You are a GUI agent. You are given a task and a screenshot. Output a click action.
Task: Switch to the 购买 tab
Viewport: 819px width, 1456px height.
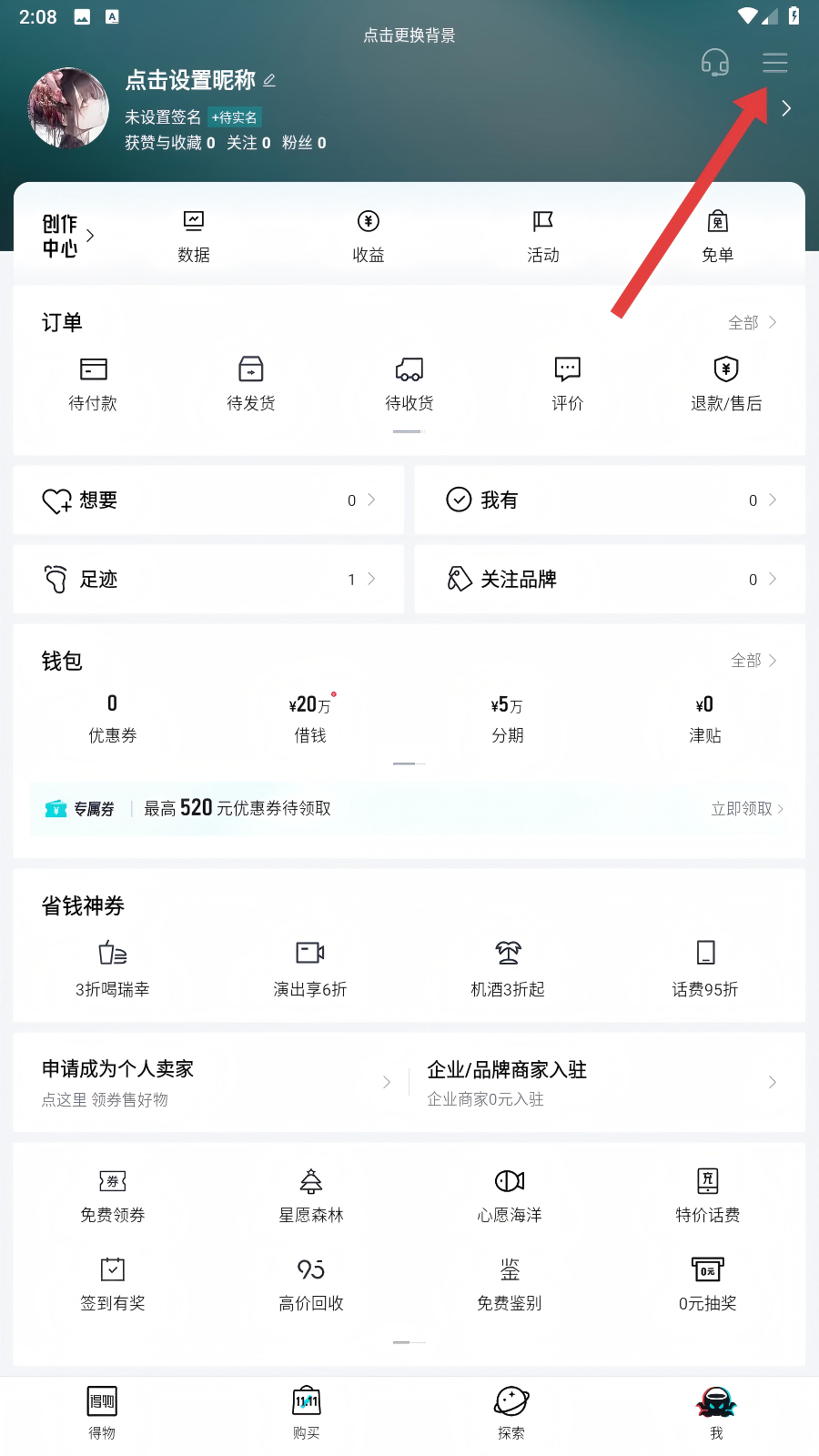[x=307, y=1411]
